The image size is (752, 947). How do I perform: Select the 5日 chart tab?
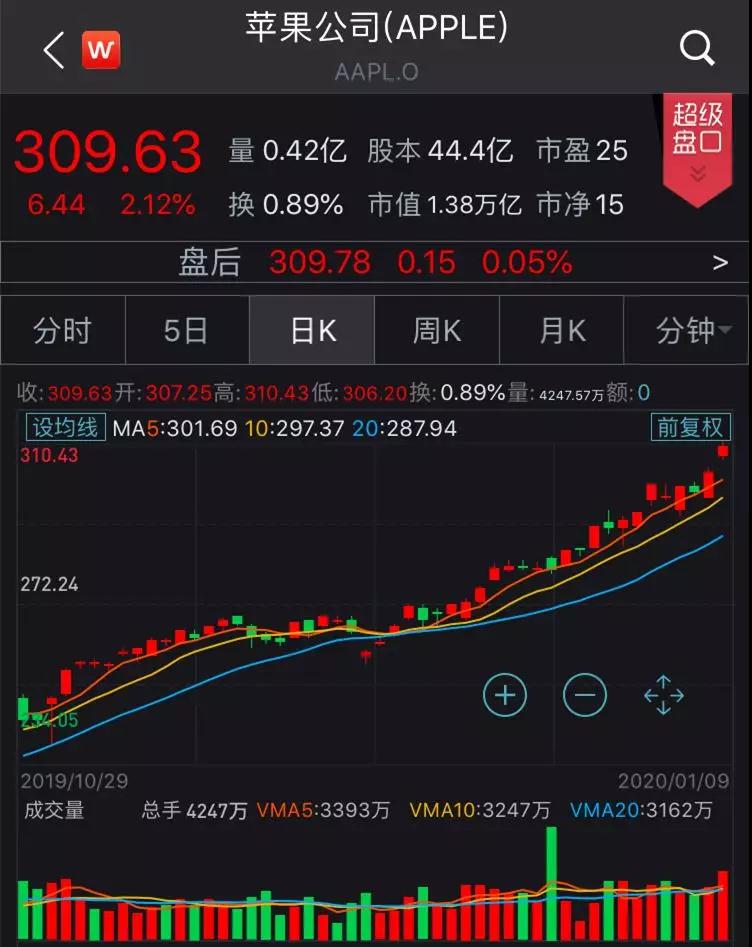[x=187, y=331]
